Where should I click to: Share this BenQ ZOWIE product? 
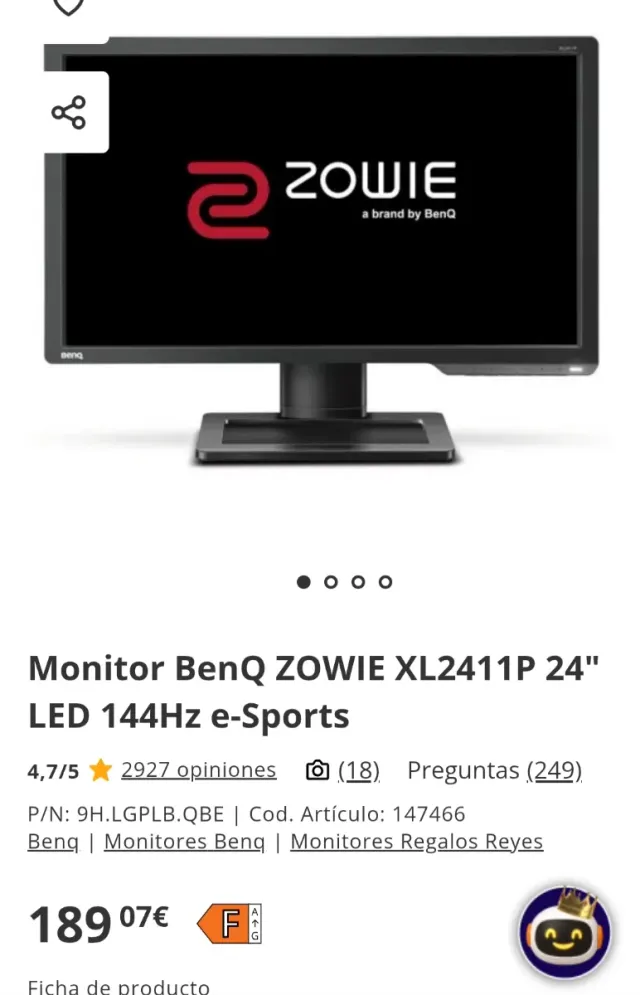point(69,112)
